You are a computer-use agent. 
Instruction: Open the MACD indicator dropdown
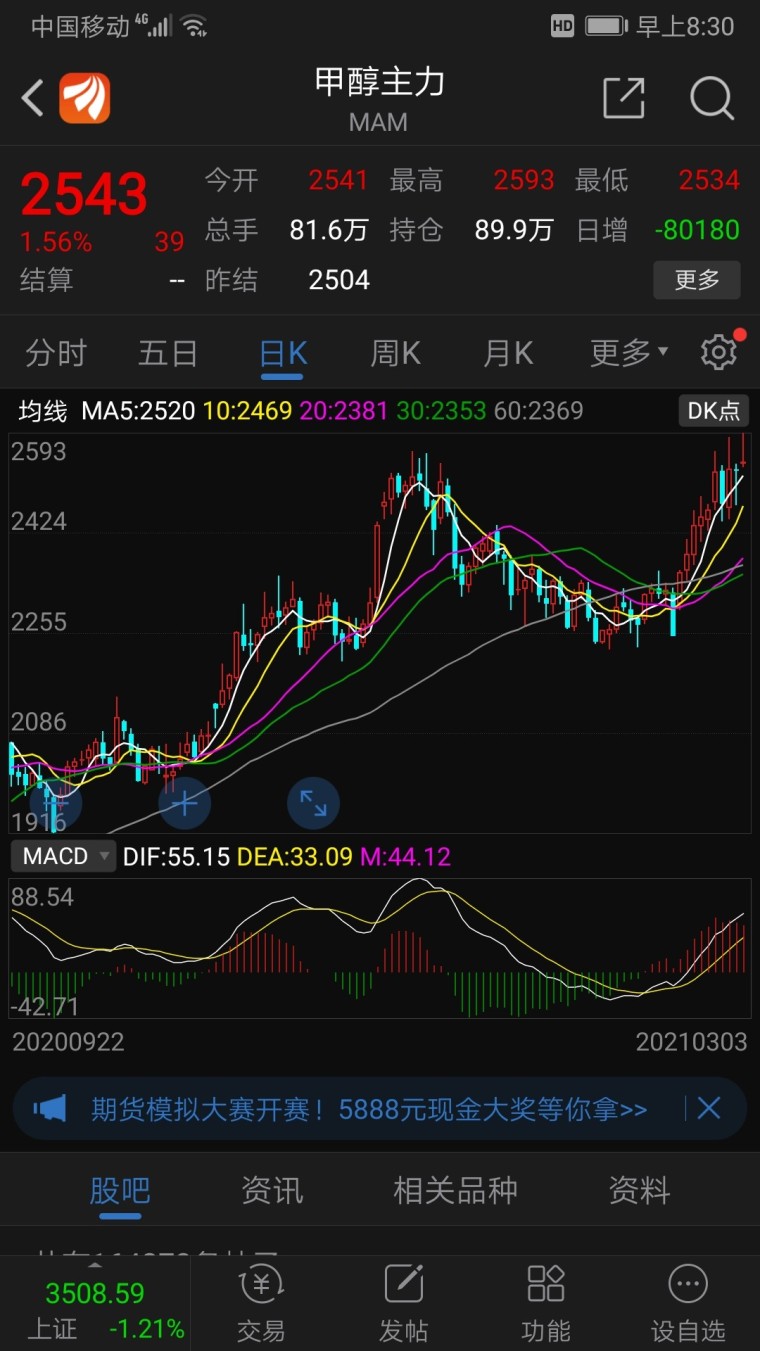click(63, 856)
